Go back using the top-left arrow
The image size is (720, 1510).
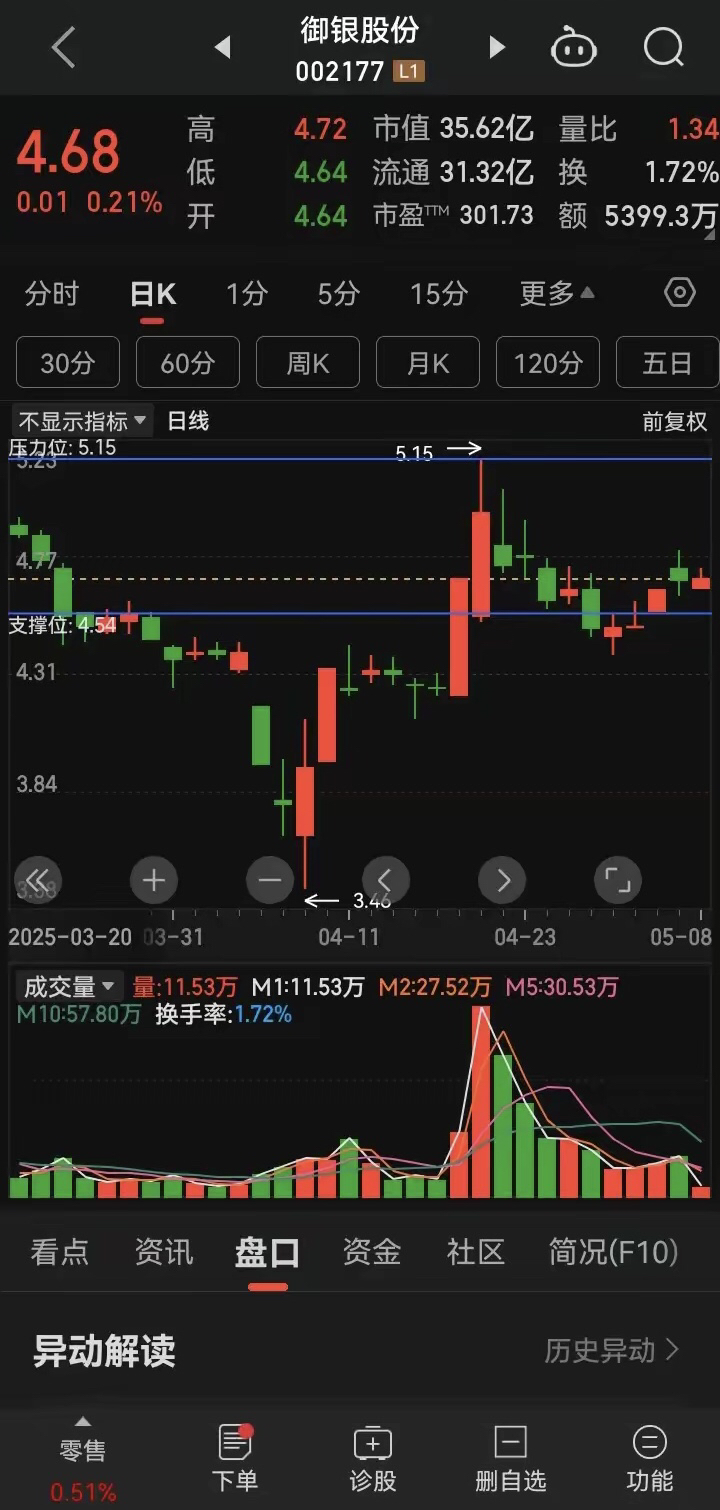coord(63,47)
